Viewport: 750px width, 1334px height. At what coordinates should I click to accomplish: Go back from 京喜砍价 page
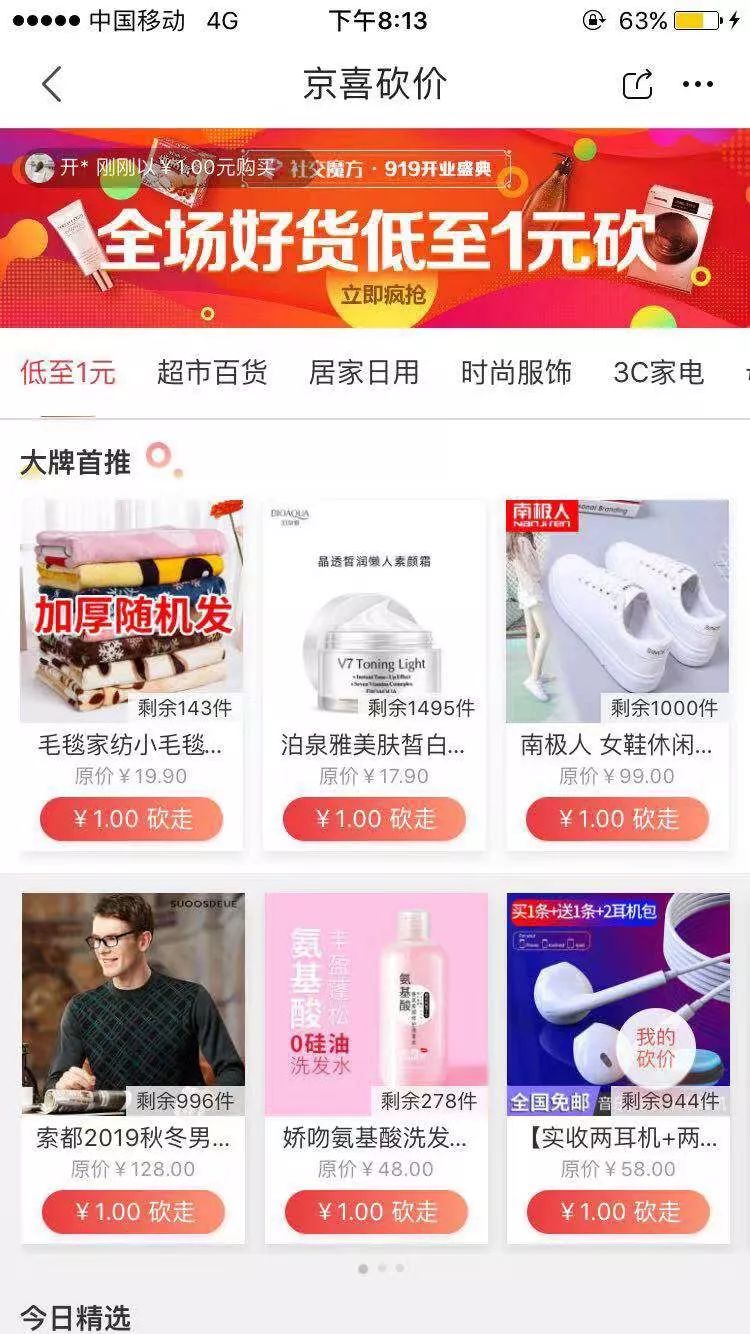(x=52, y=84)
